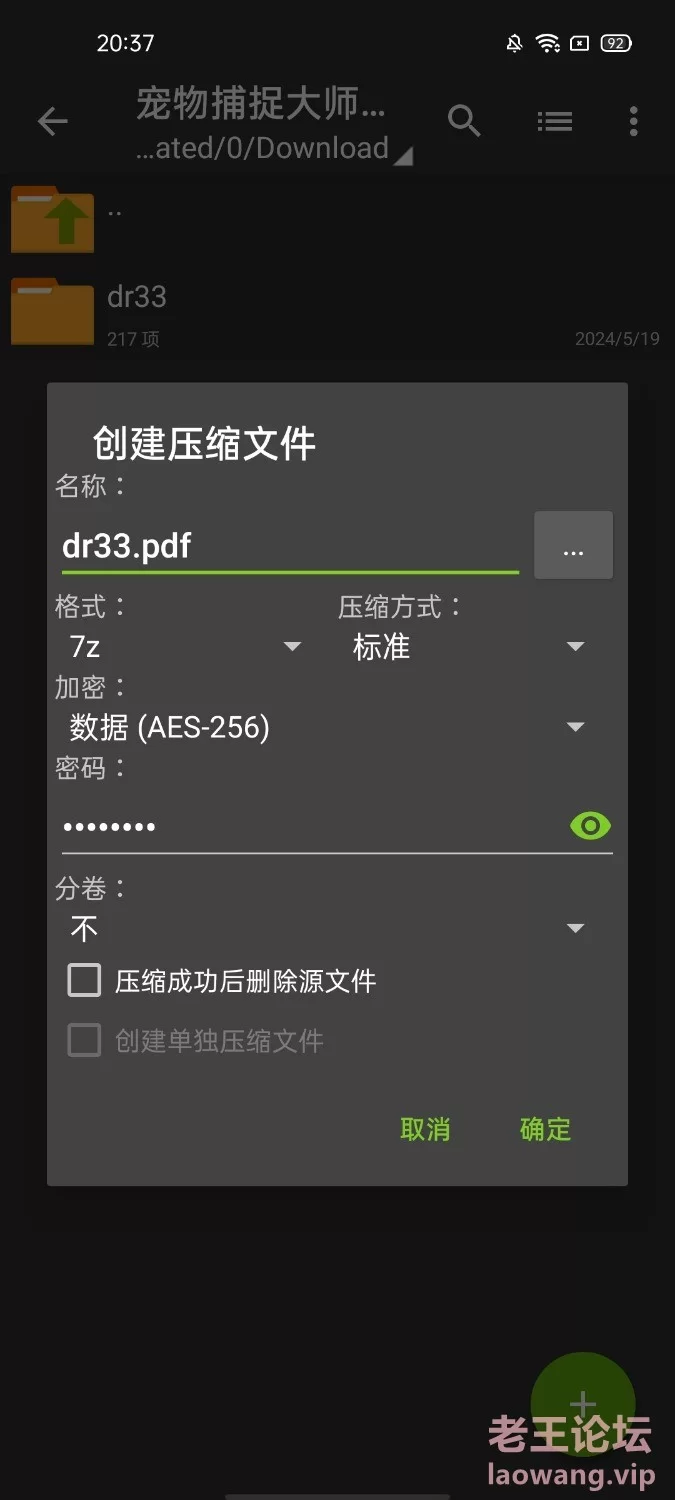Change the encryption option 数据 (AES-256)
675x1500 pixels.
pyautogui.click(x=327, y=727)
